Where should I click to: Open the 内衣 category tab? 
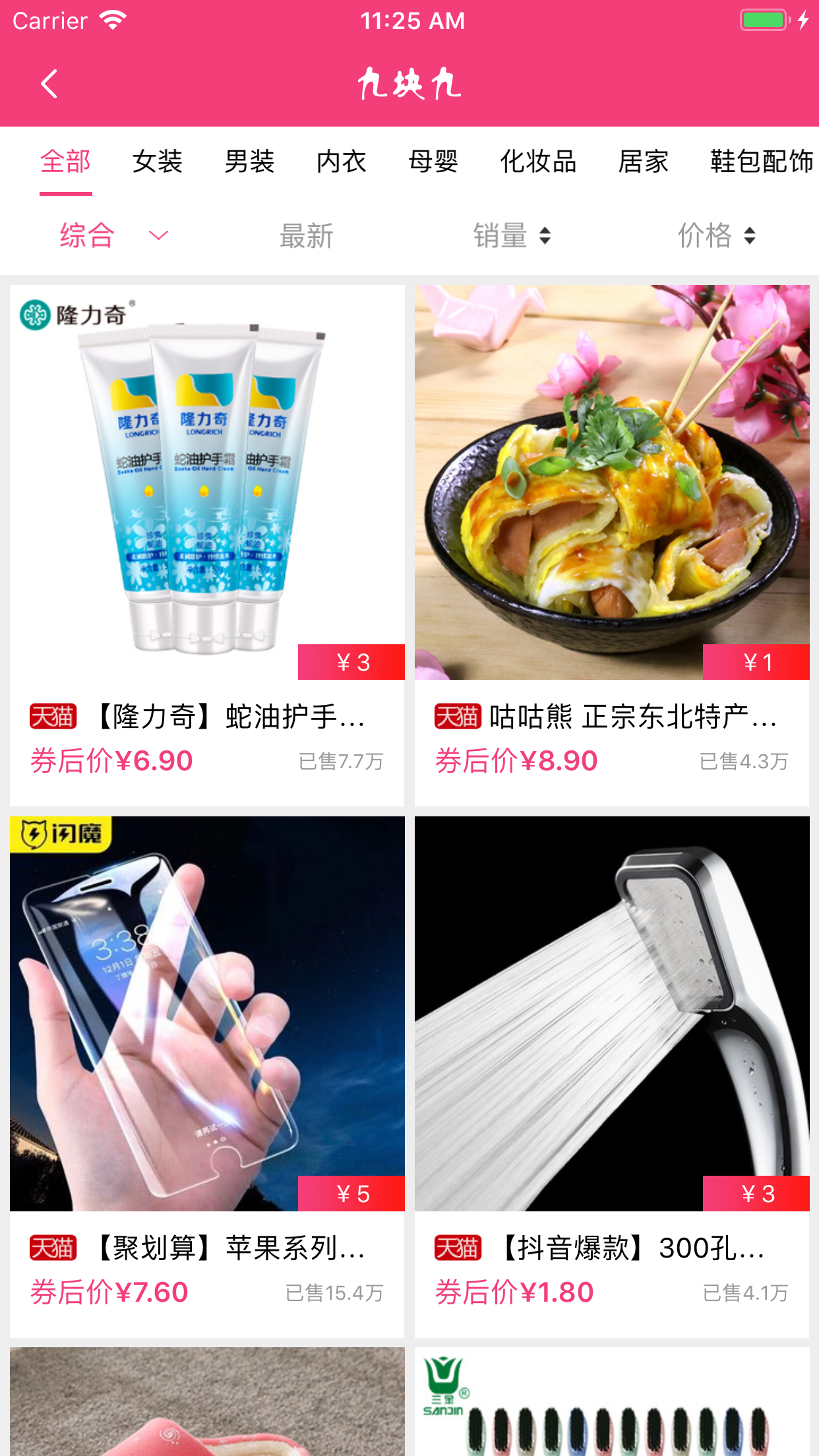click(341, 162)
